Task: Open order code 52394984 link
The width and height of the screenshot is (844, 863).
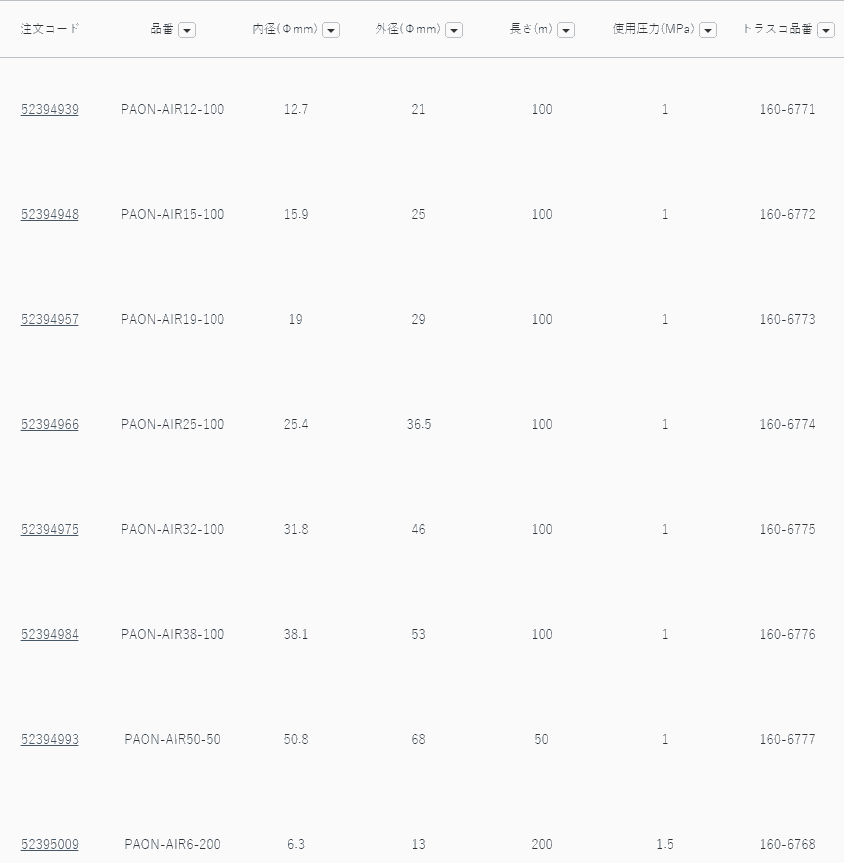Action: coord(49,634)
